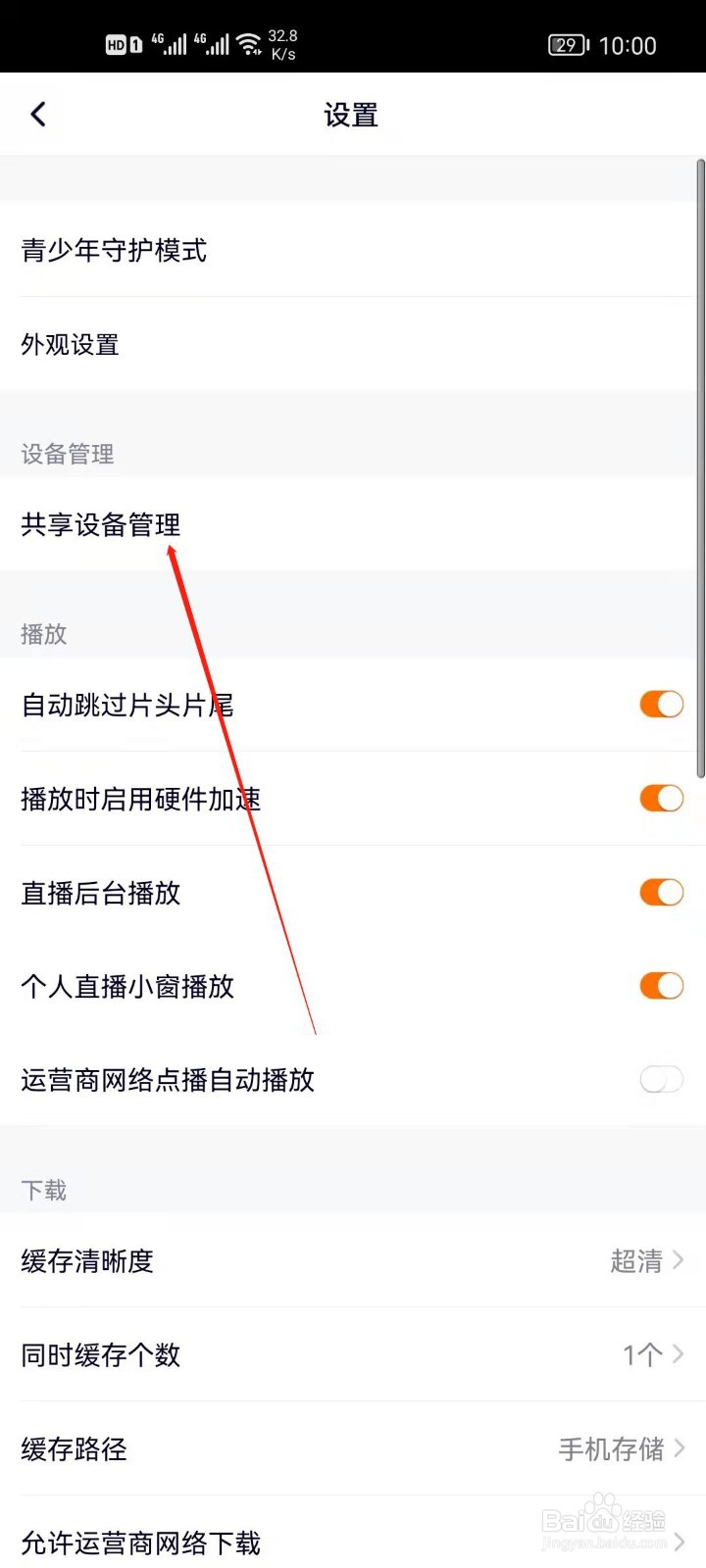Tap the back arrow to exit 设置
Image resolution: width=706 pixels, height=1568 pixels.
point(37,114)
